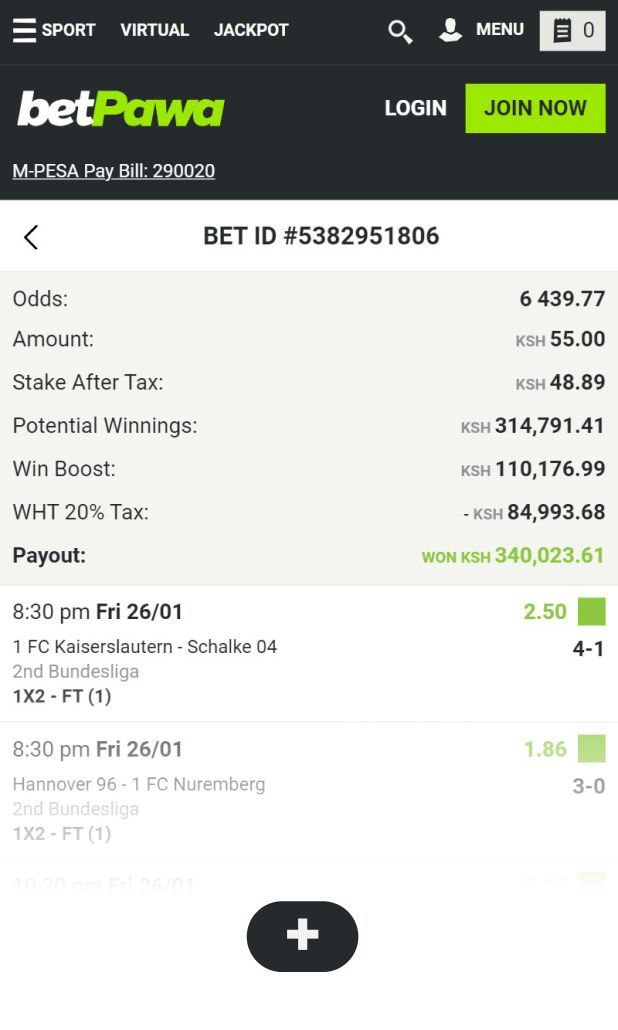This screenshot has width=618, height=1030.
Task: Open the search magnifier icon
Action: (x=400, y=32)
